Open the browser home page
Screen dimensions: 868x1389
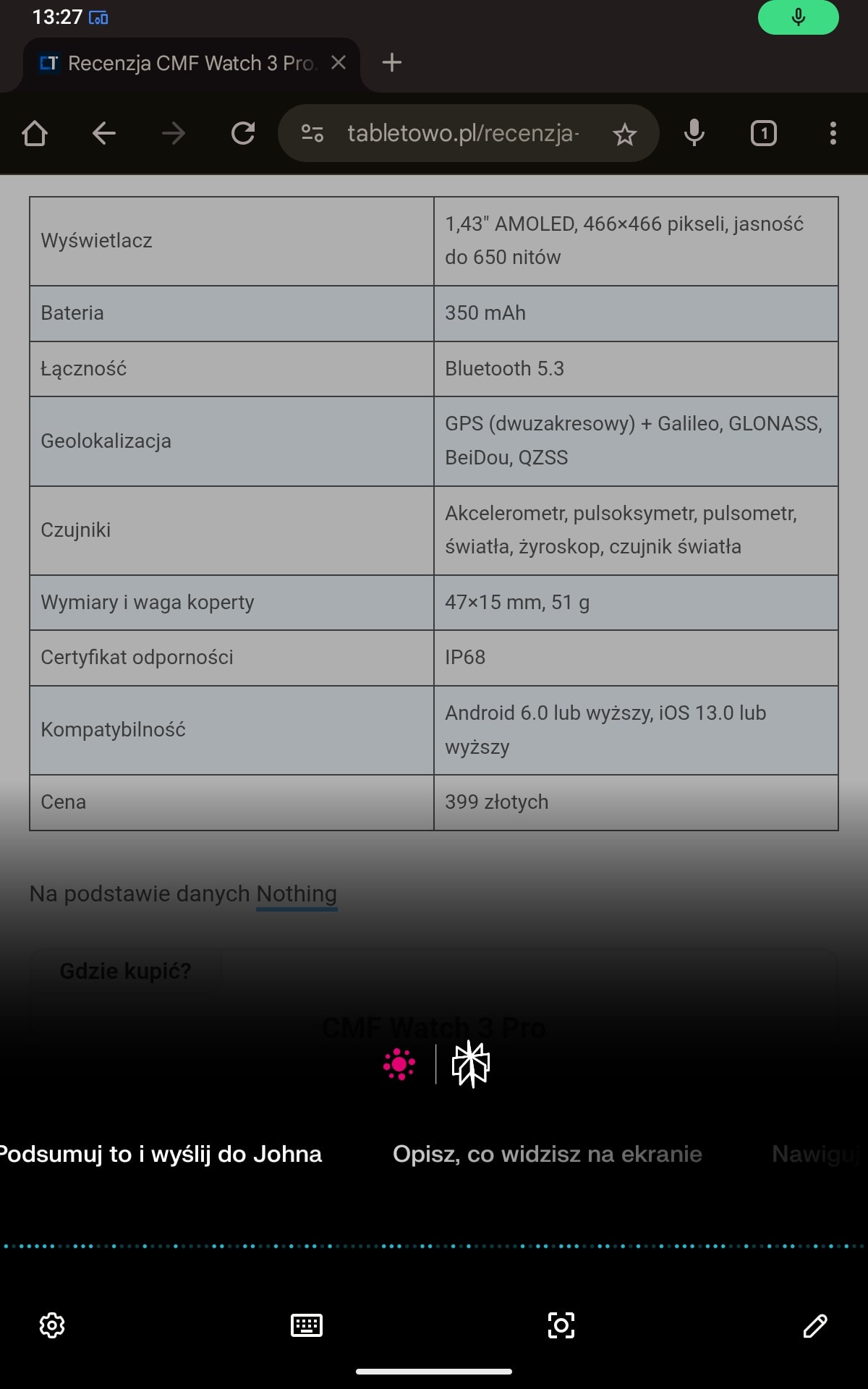click(x=35, y=133)
